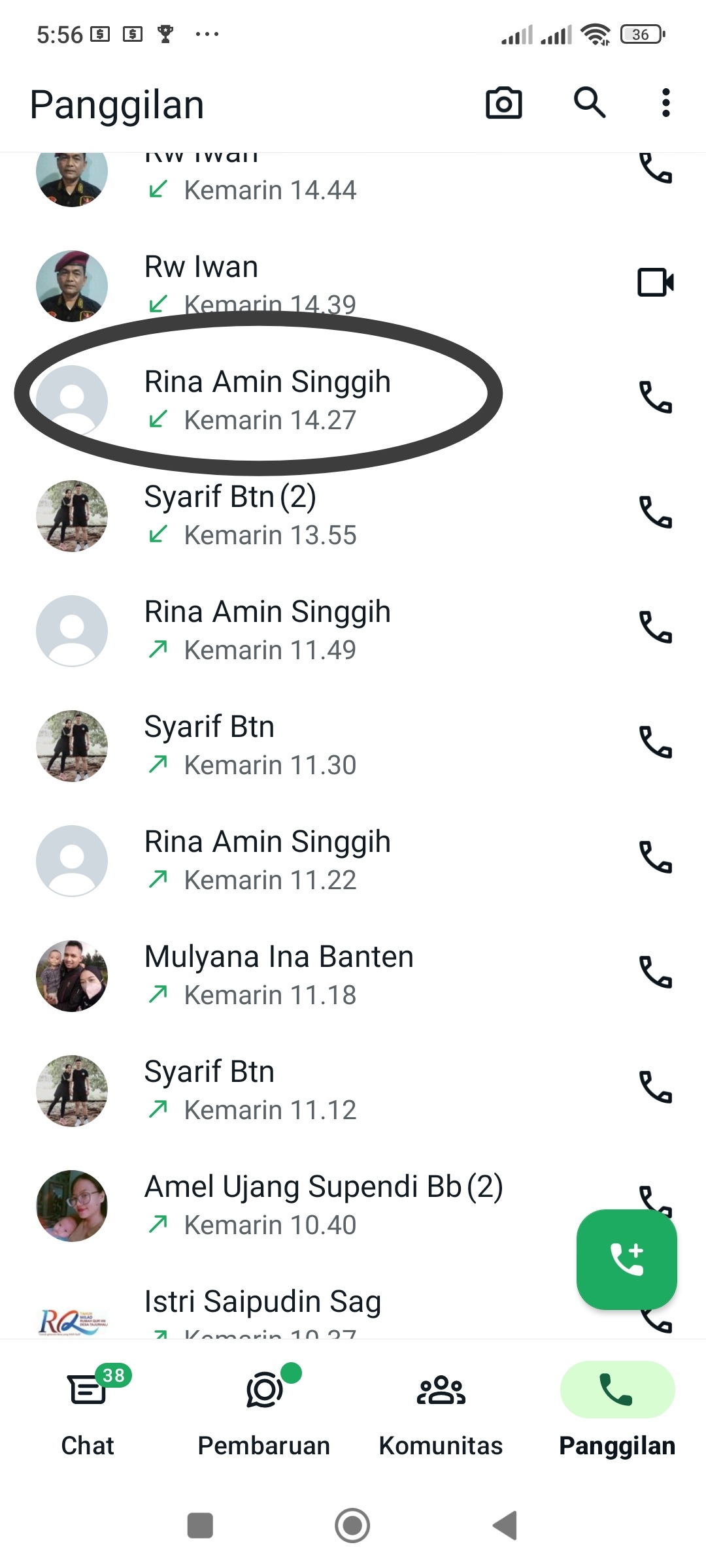Start a new call with the green button
Image resolution: width=706 pixels, height=1568 pixels.
pos(626,1259)
